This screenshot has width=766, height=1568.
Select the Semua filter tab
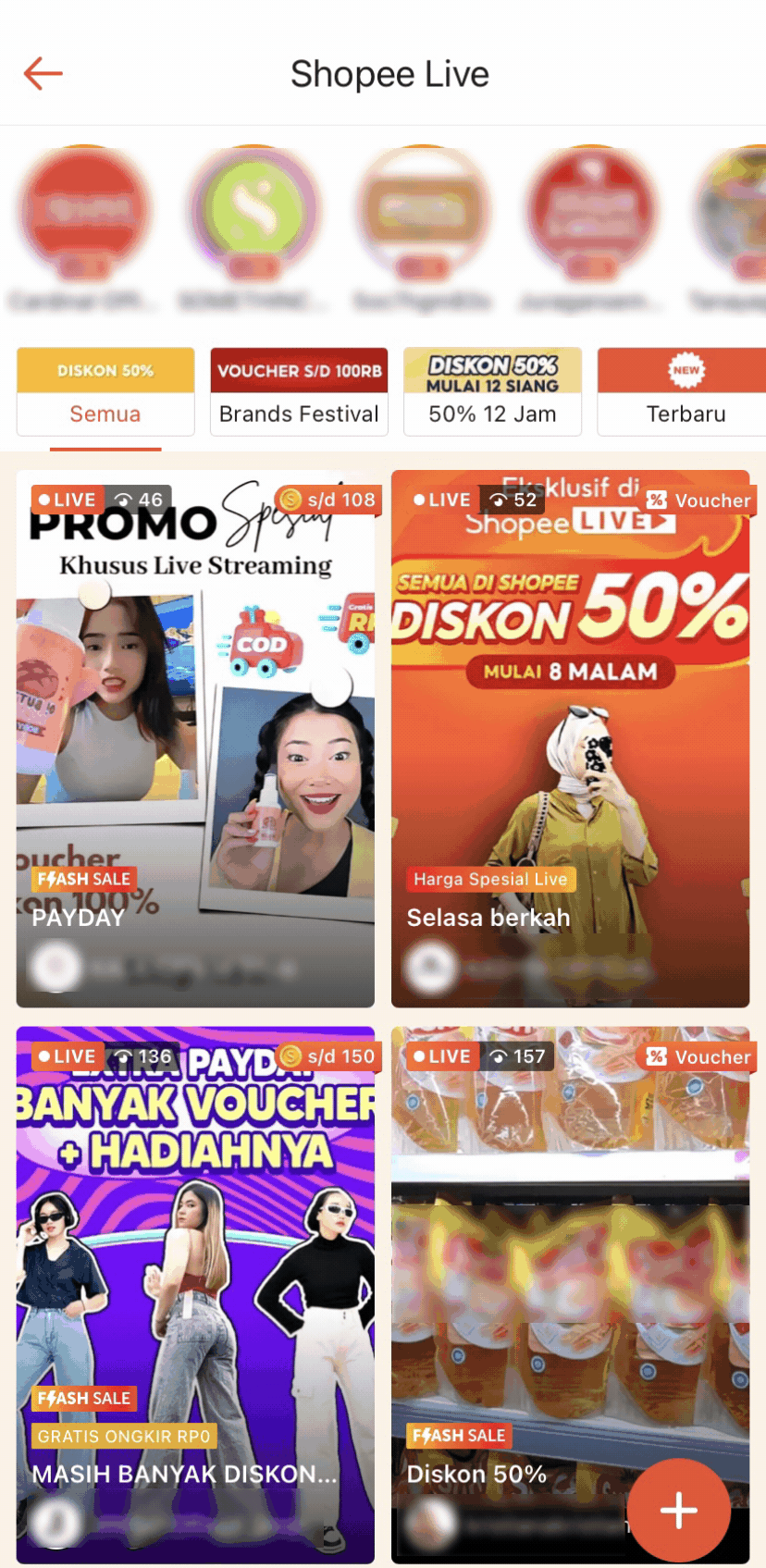[105, 414]
